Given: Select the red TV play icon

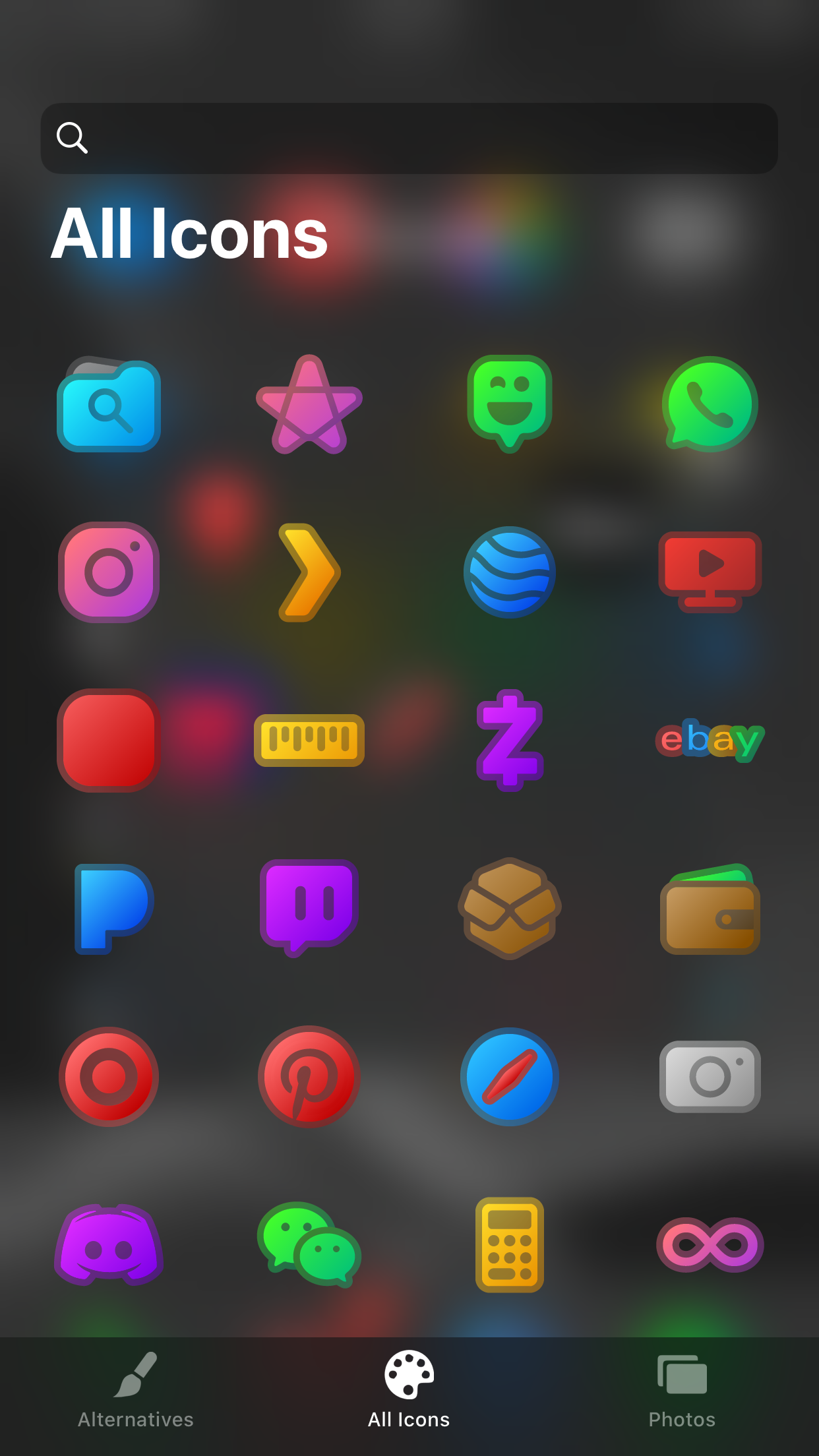Looking at the screenshot, I should [710, 572].
